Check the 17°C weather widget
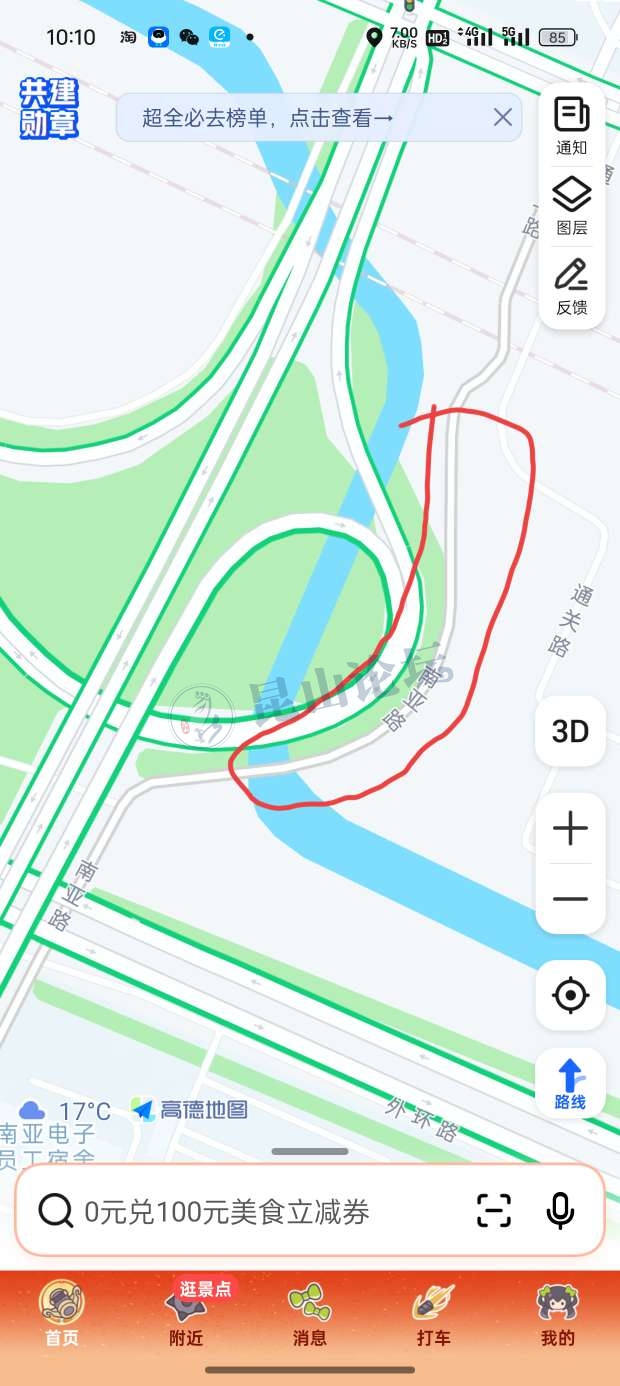The image size is (620, 1386). click(x=66, y=1111)
